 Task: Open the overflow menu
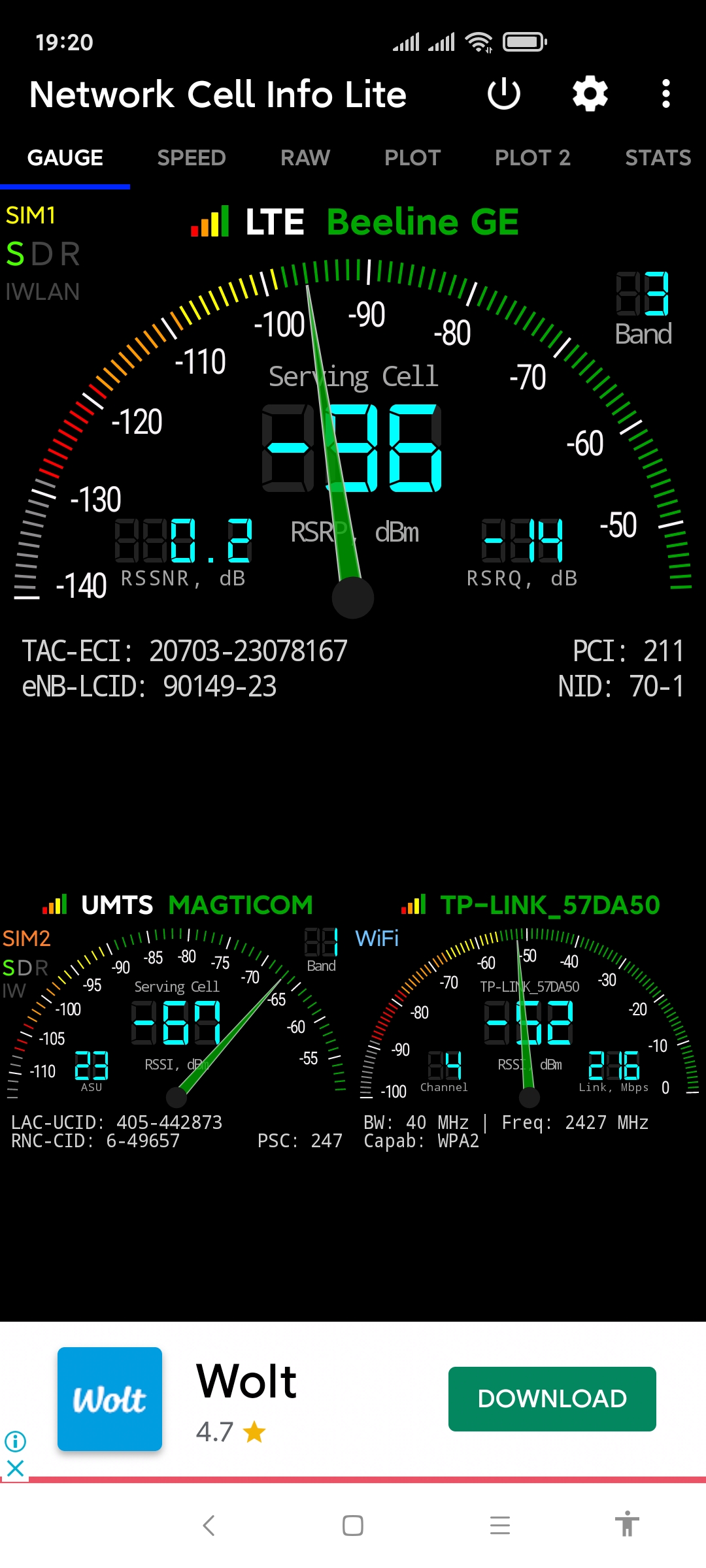pyautogui.click(x=665, y=94)
